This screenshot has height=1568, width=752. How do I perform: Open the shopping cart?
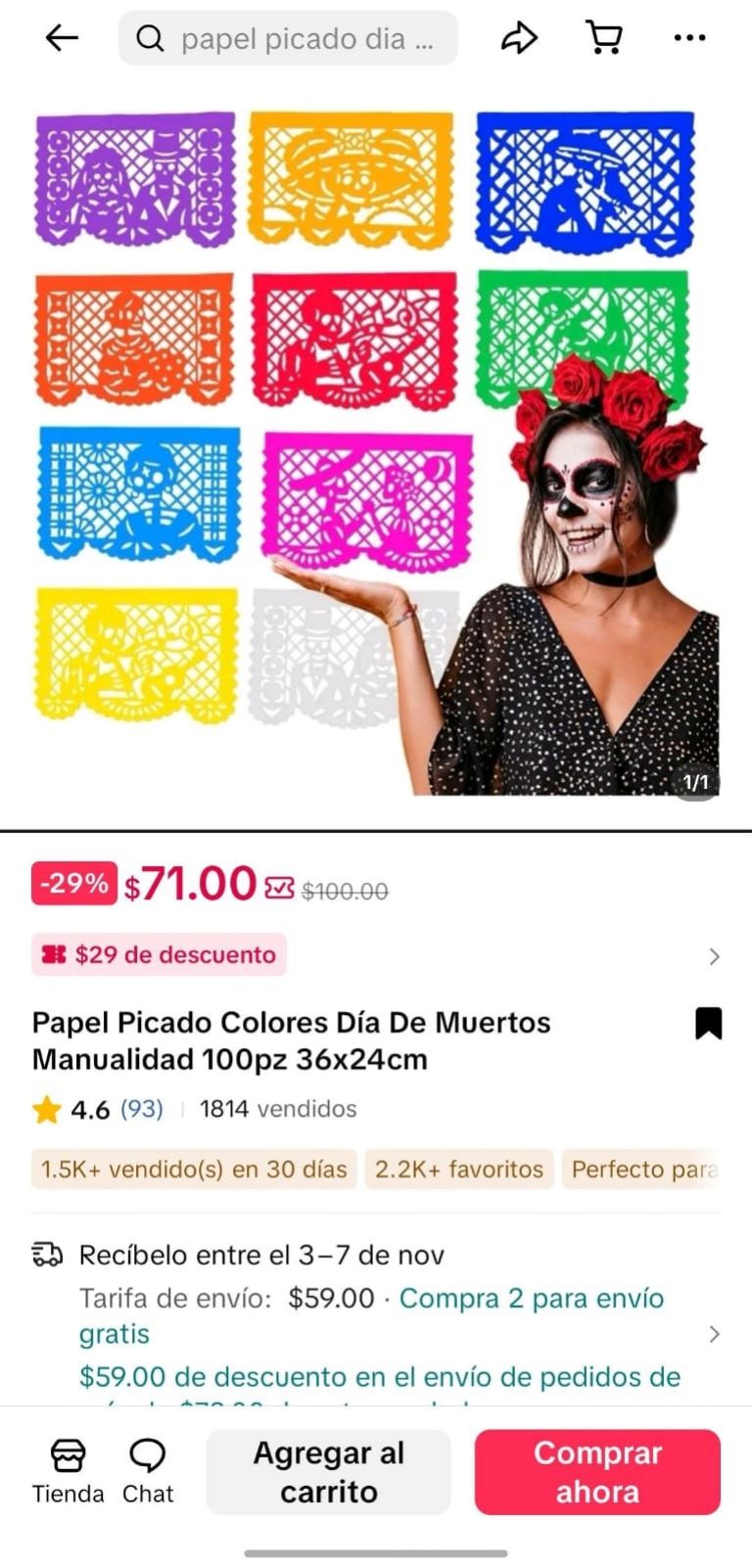pos(604,38)
